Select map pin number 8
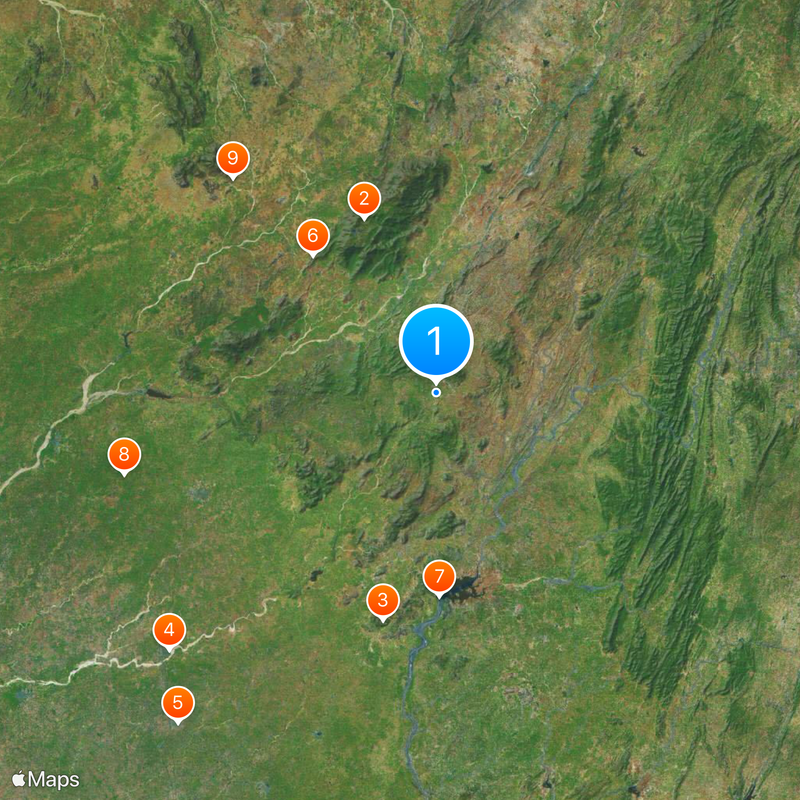Screen dimensions: 800x800 124,455
